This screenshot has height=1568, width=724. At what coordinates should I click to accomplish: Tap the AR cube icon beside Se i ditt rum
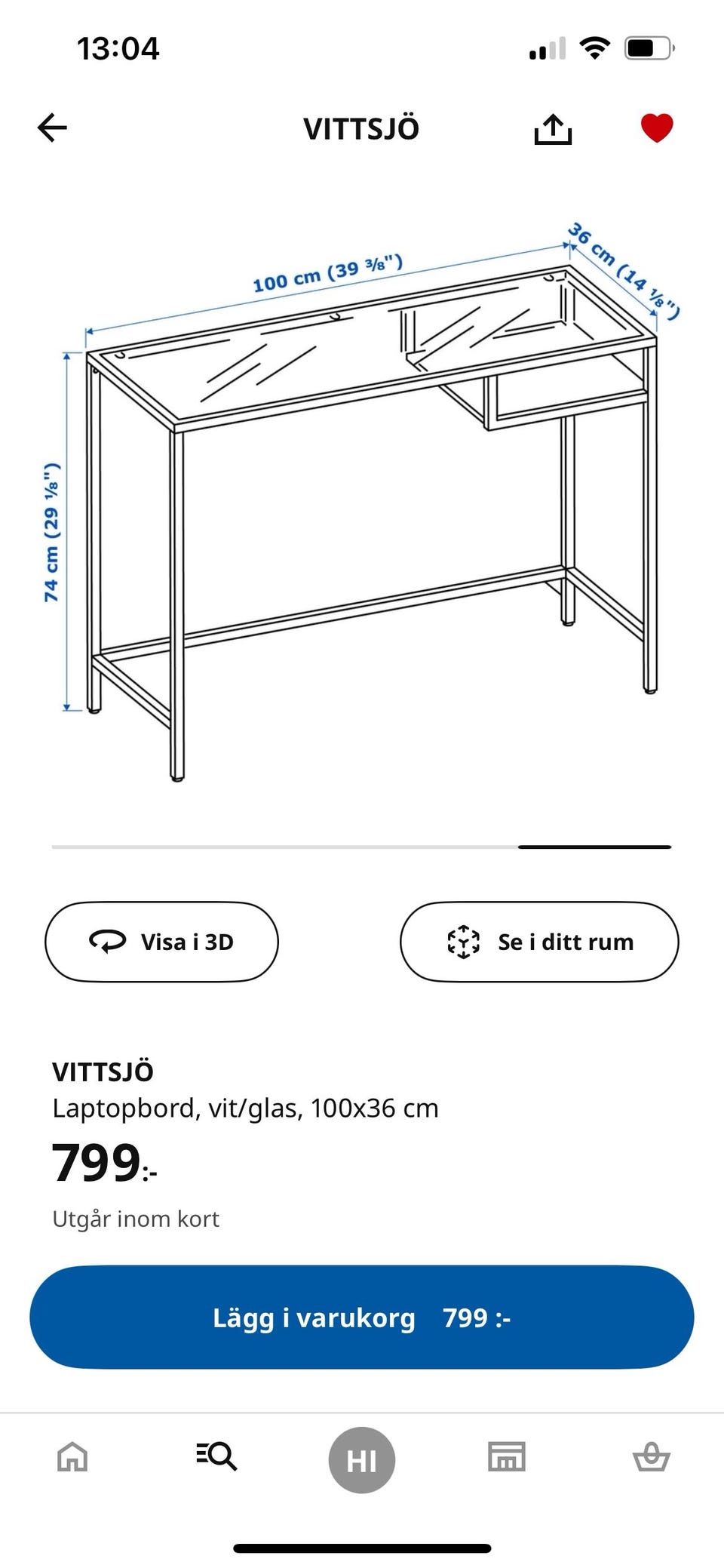(x=462, y=941)
